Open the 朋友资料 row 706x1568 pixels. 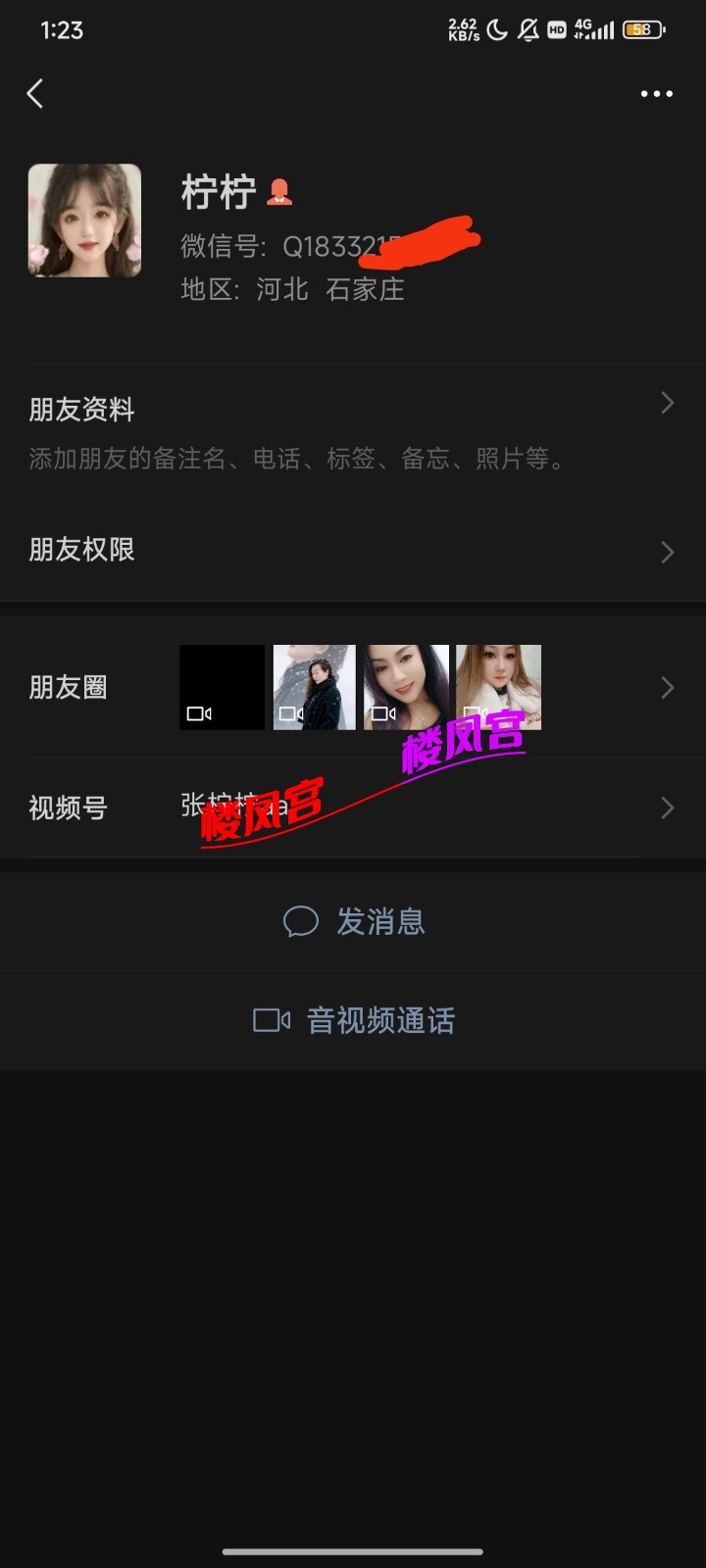click(353, 431)
